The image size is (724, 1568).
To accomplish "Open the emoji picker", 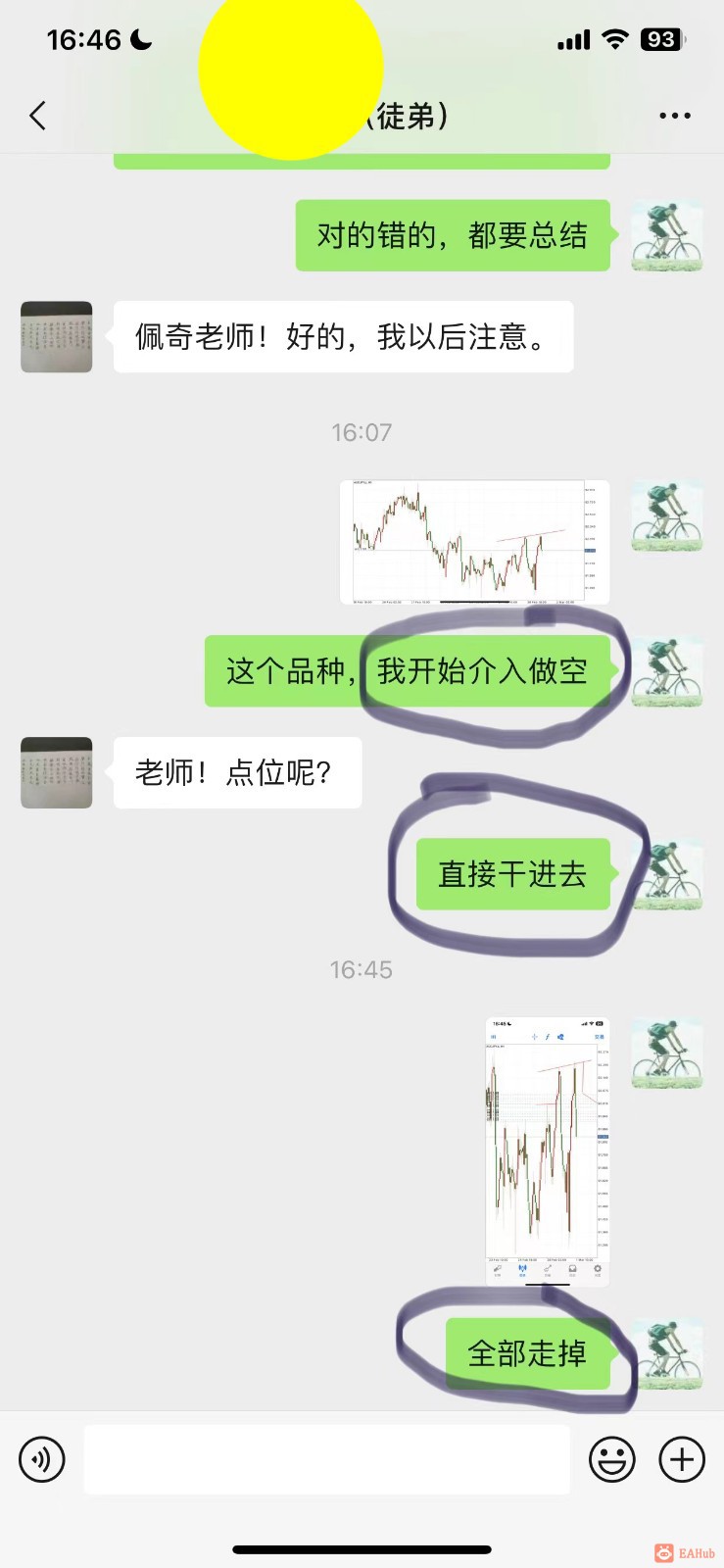I will (x=611, y=1459).
